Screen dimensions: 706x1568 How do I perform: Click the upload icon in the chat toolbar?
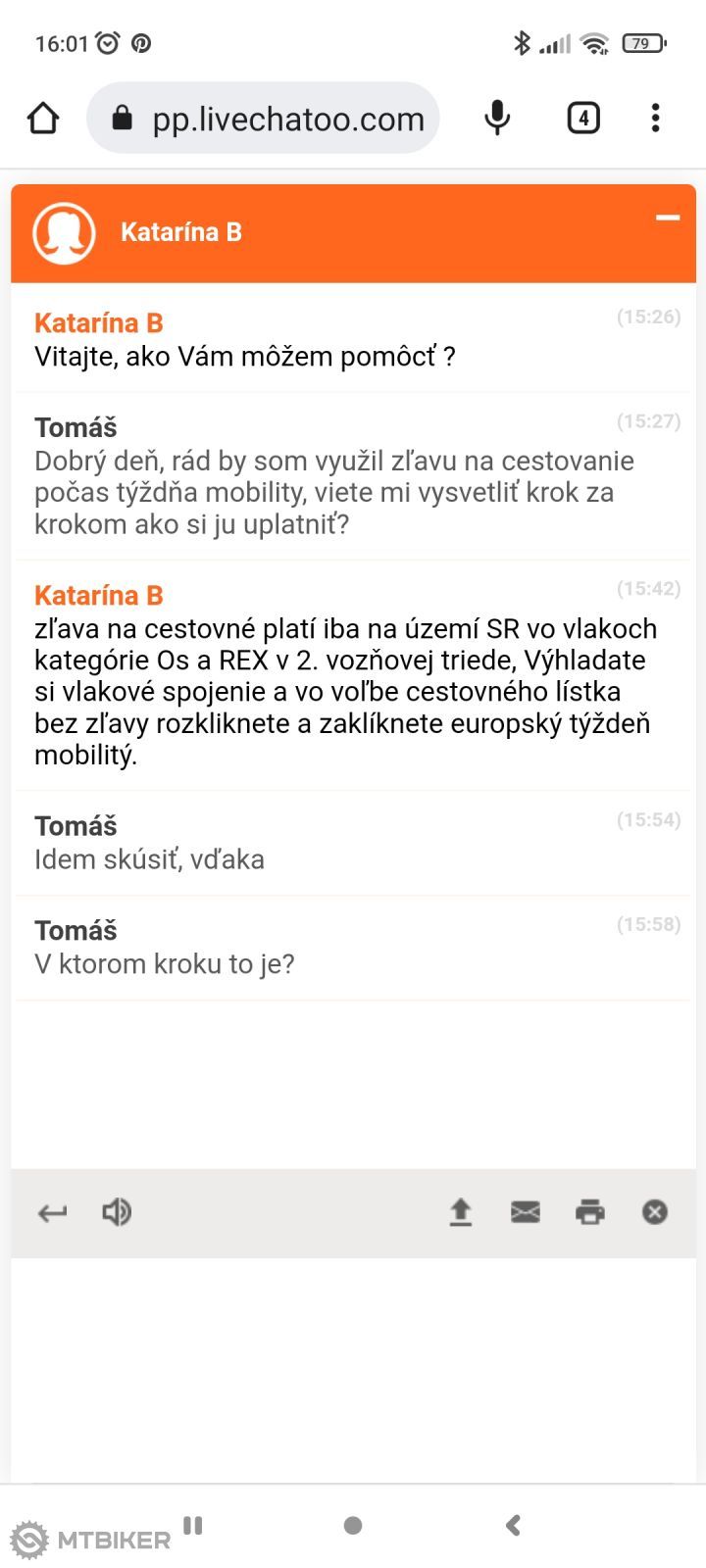click(461, 1212)
